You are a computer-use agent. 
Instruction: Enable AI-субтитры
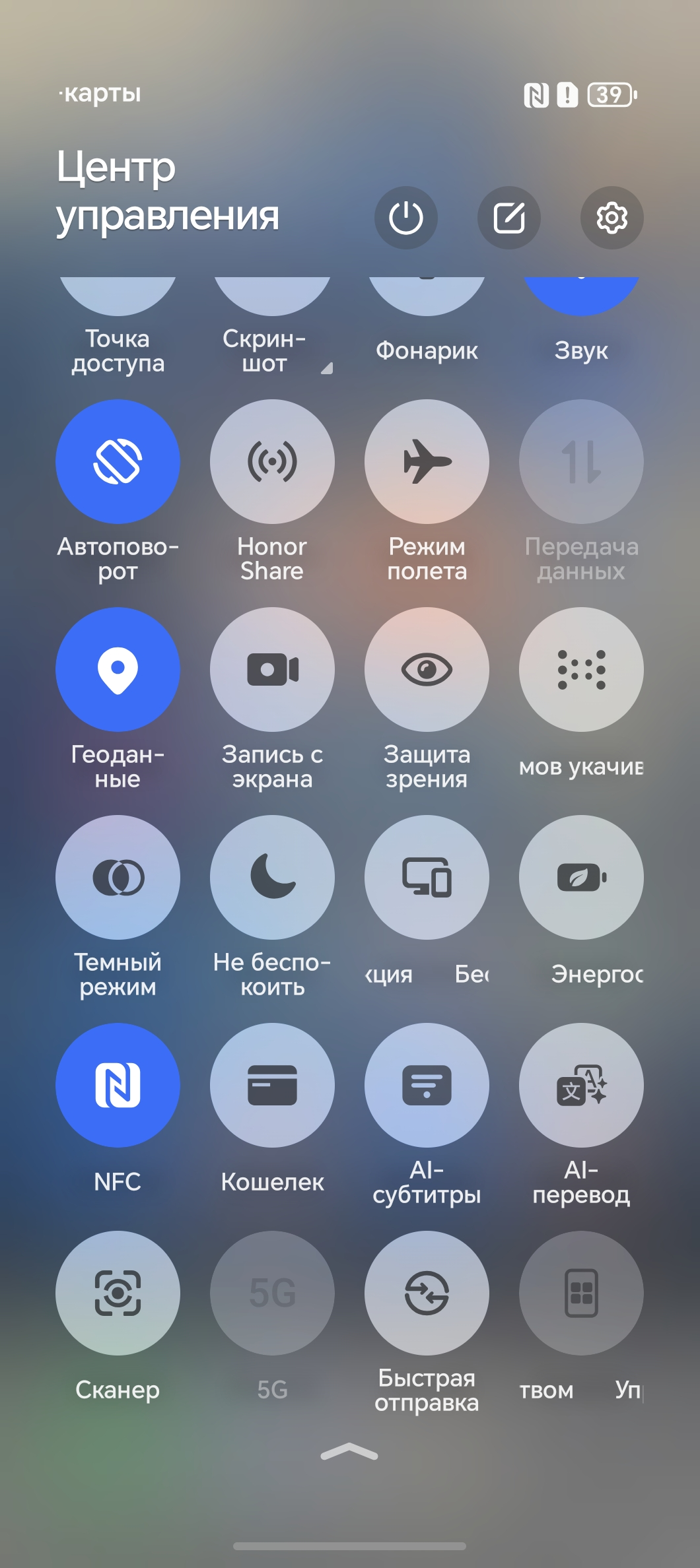[x=427, y=1085]
